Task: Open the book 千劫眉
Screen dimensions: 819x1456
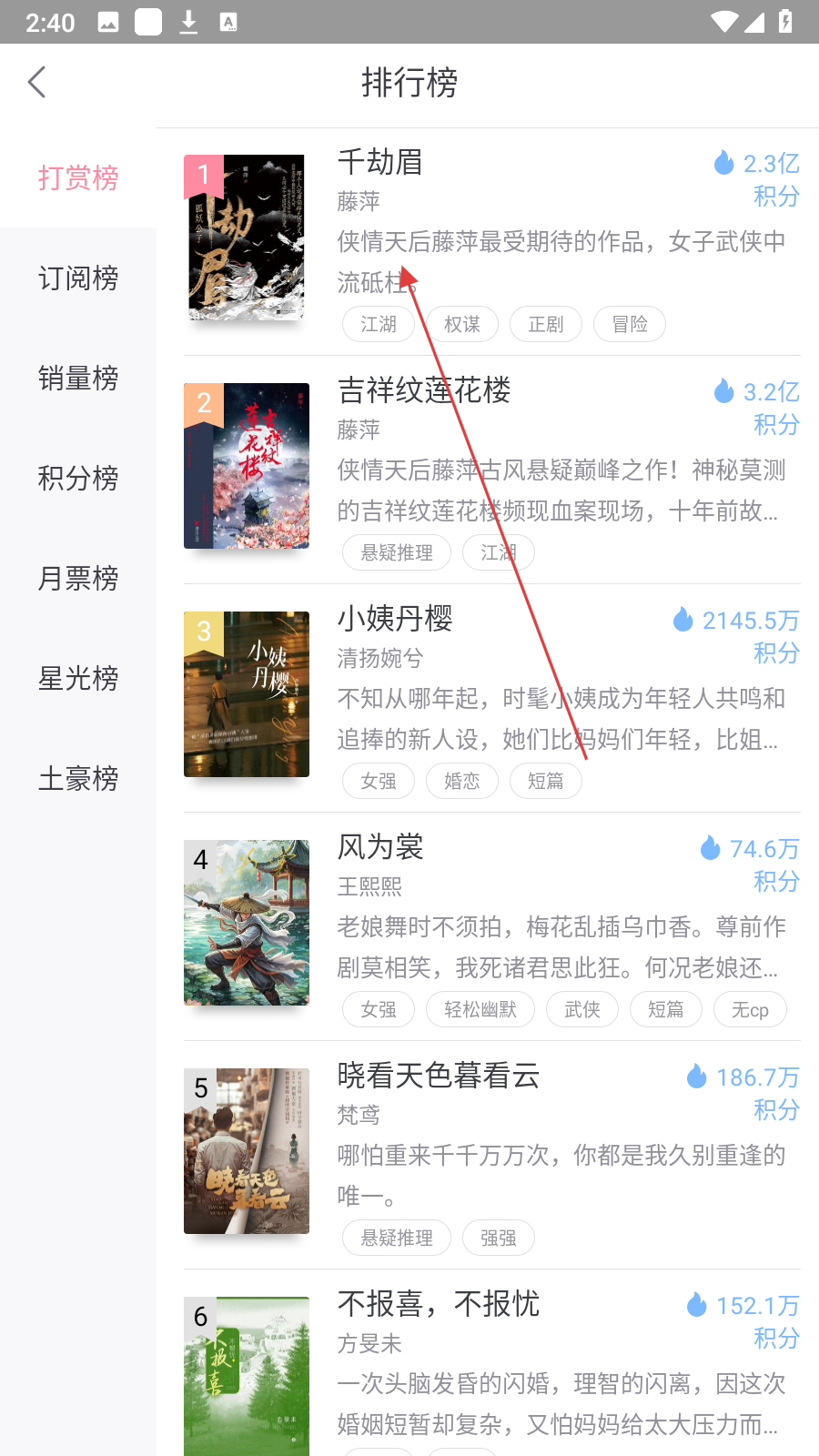Action: coord(491,242)
